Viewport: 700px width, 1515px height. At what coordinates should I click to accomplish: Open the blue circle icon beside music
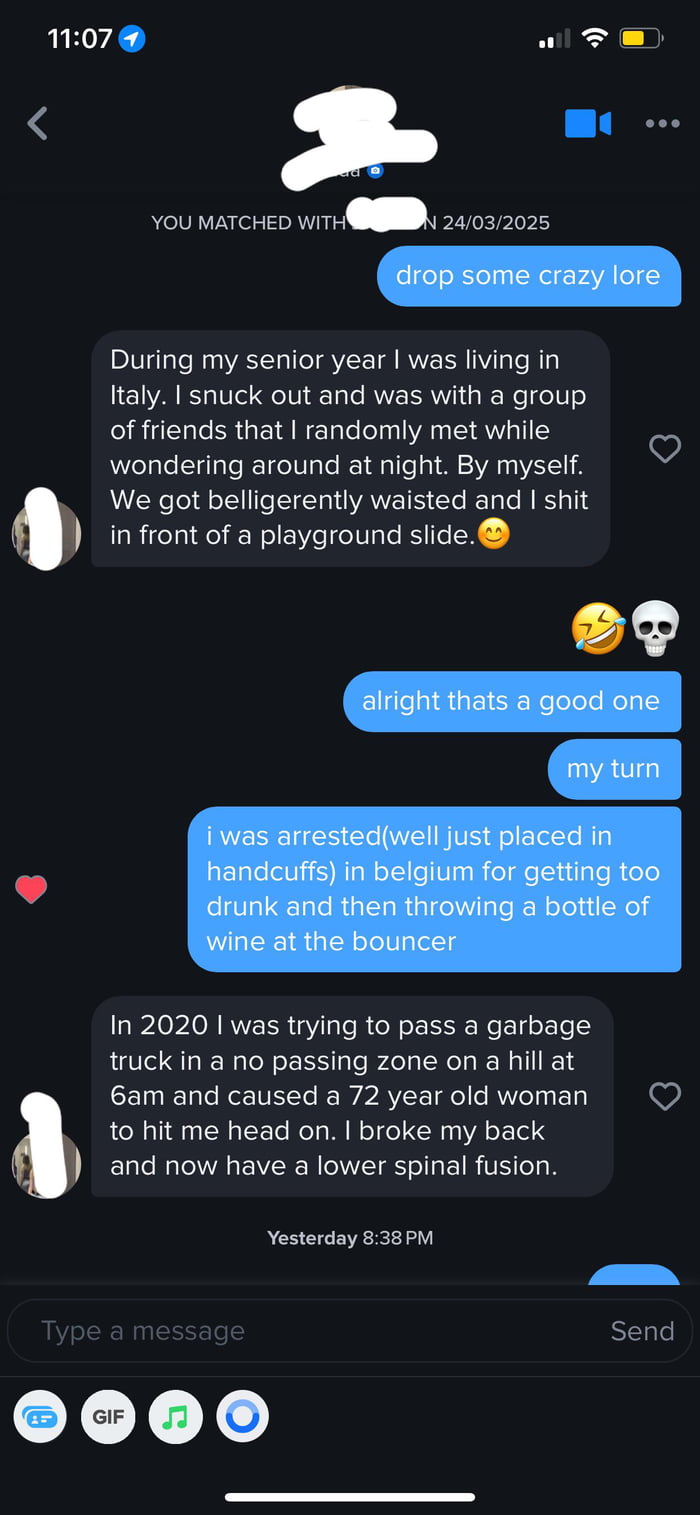pos(243,1417)
